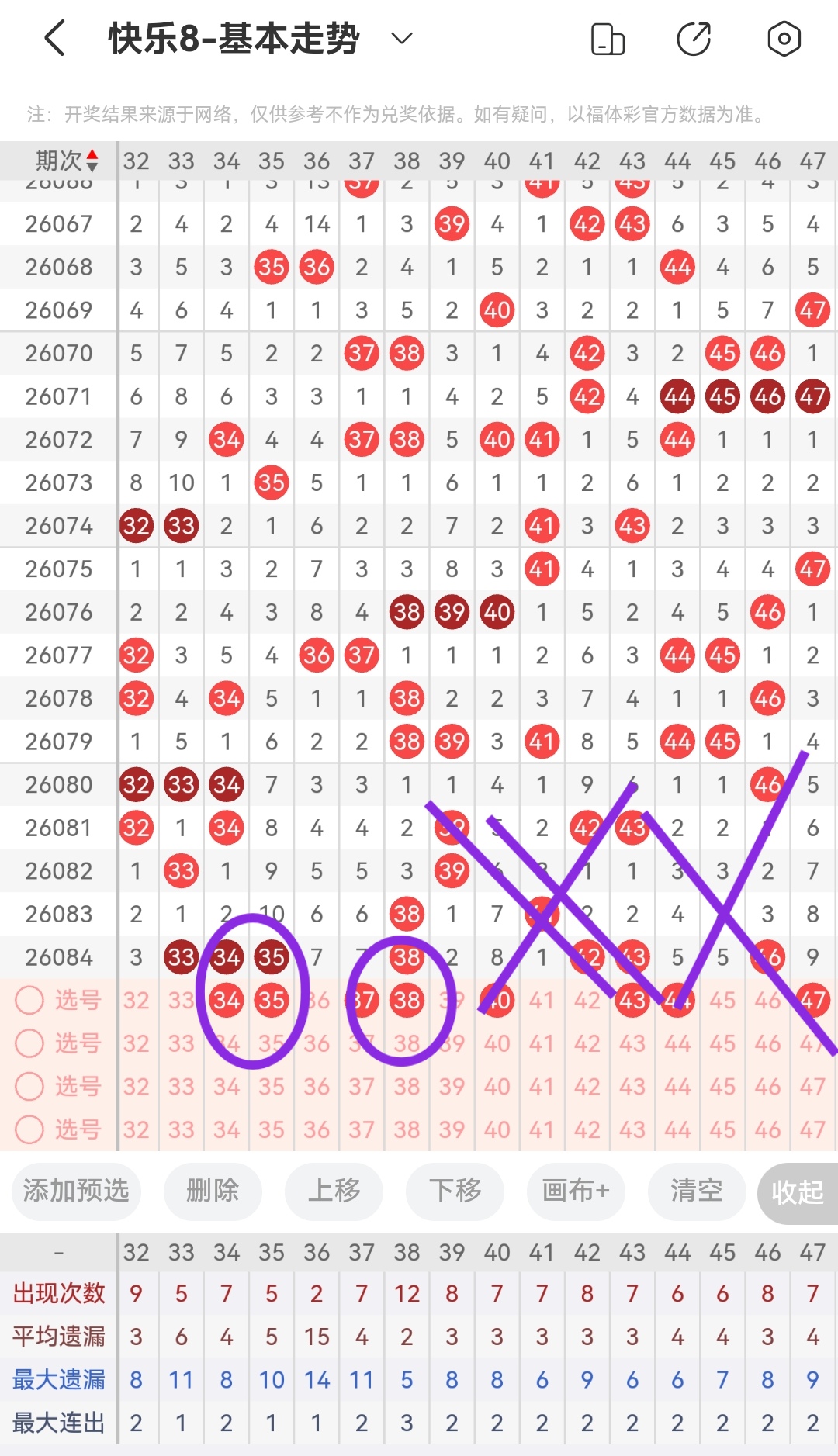The width and height of the screenshot is (838, 1456).
Task: Share the trend chart
Action: point(694,39)
